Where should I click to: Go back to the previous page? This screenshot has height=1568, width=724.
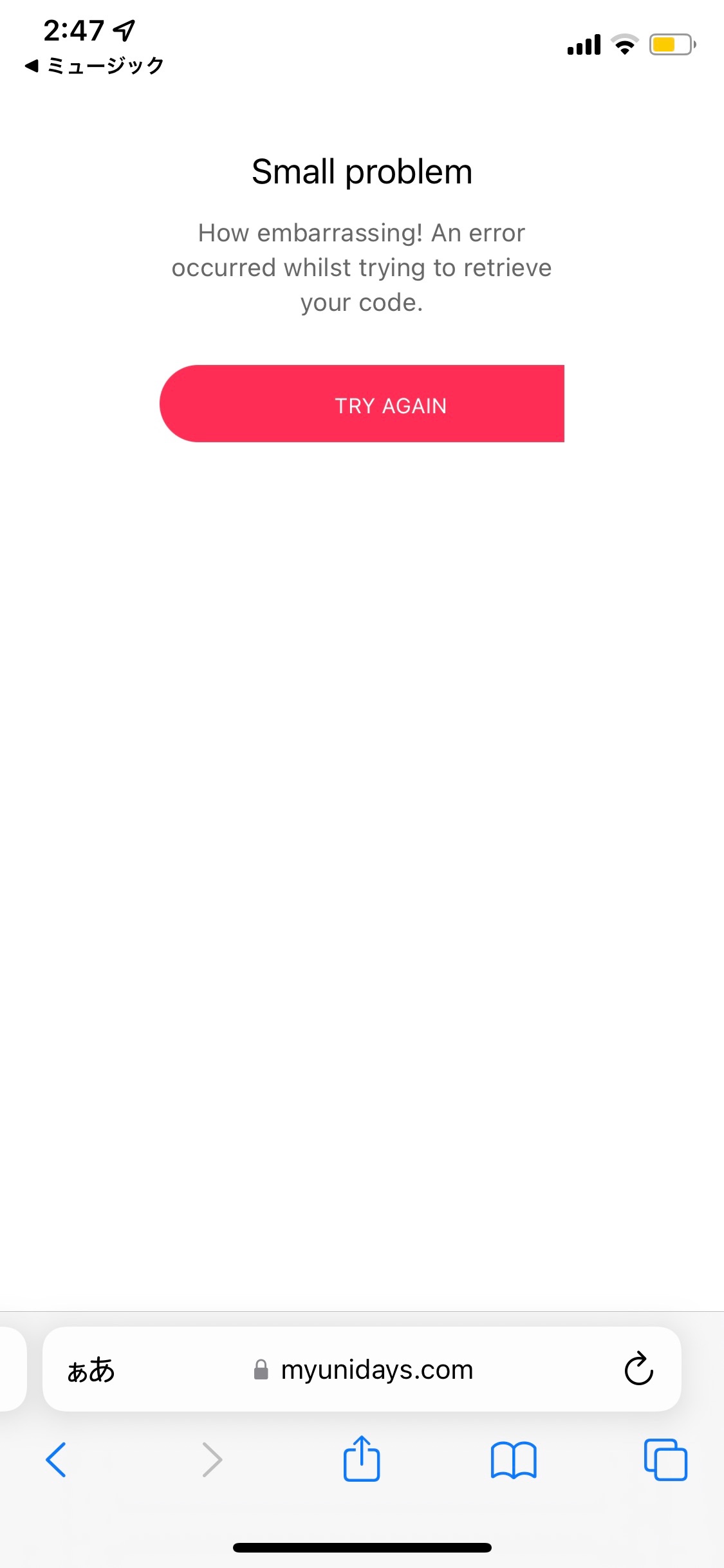click(x=56, y=1459)
